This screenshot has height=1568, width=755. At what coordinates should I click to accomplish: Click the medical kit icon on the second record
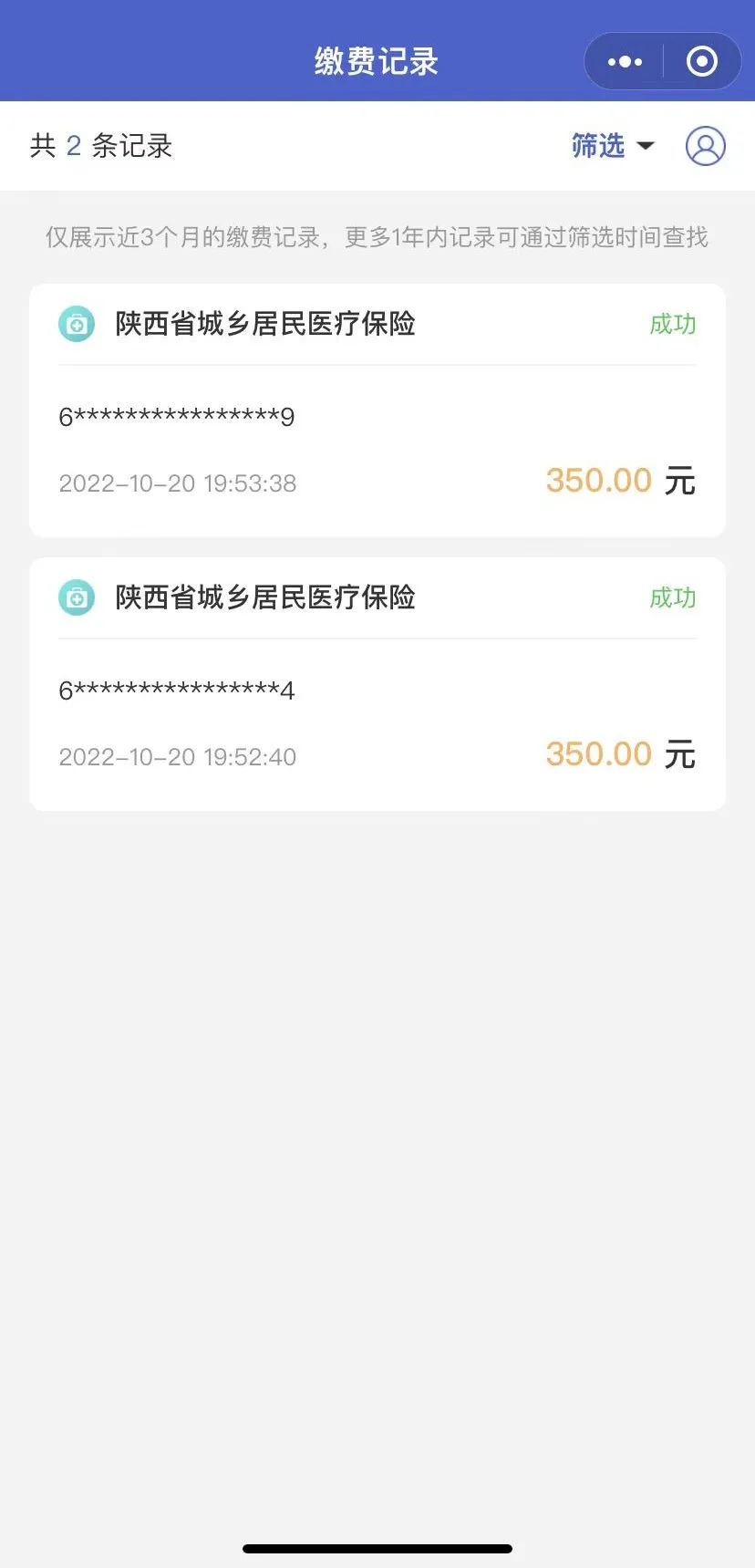click(x=77, y=597)
